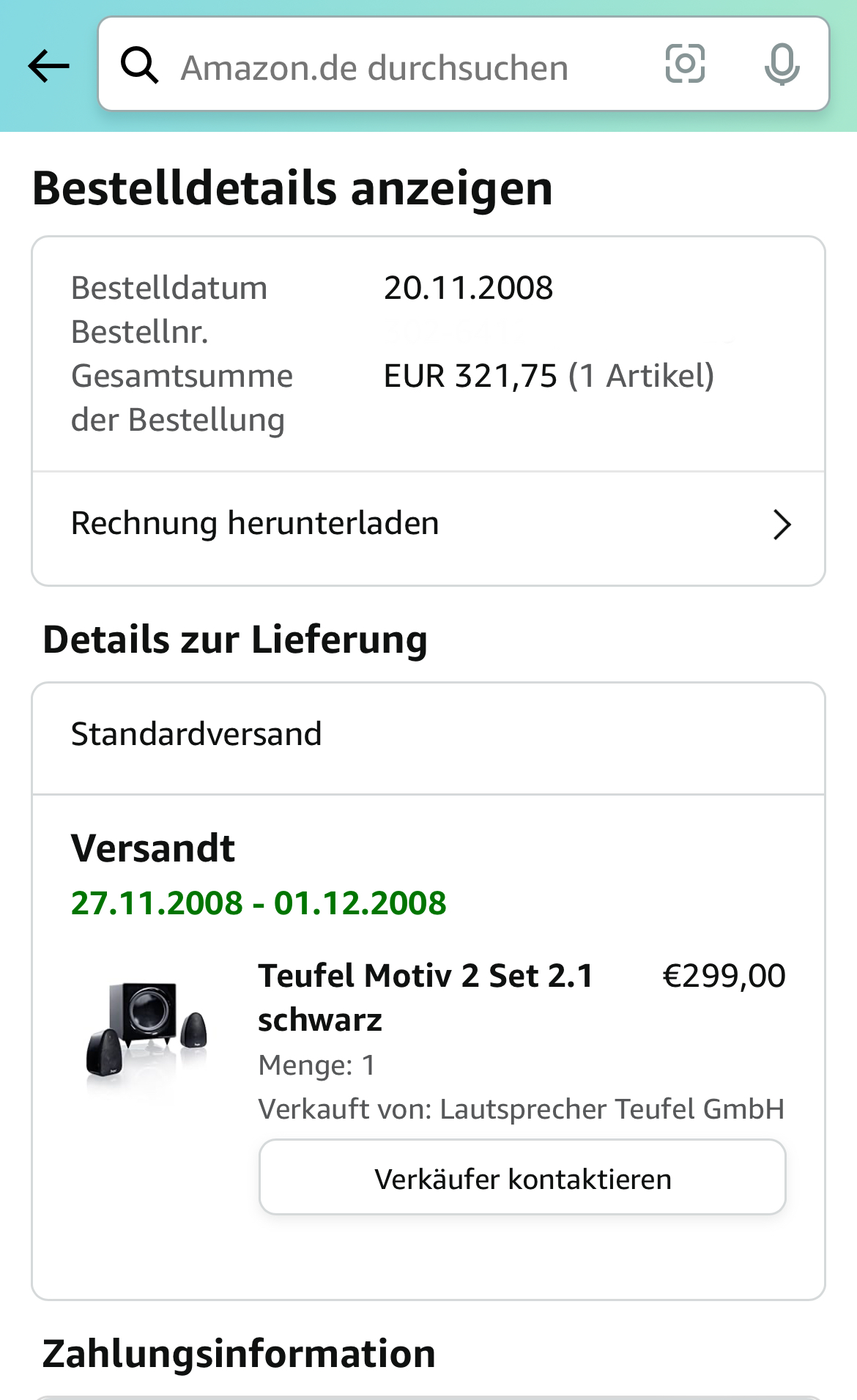Open the camera scan search icon

pos(685,64)
